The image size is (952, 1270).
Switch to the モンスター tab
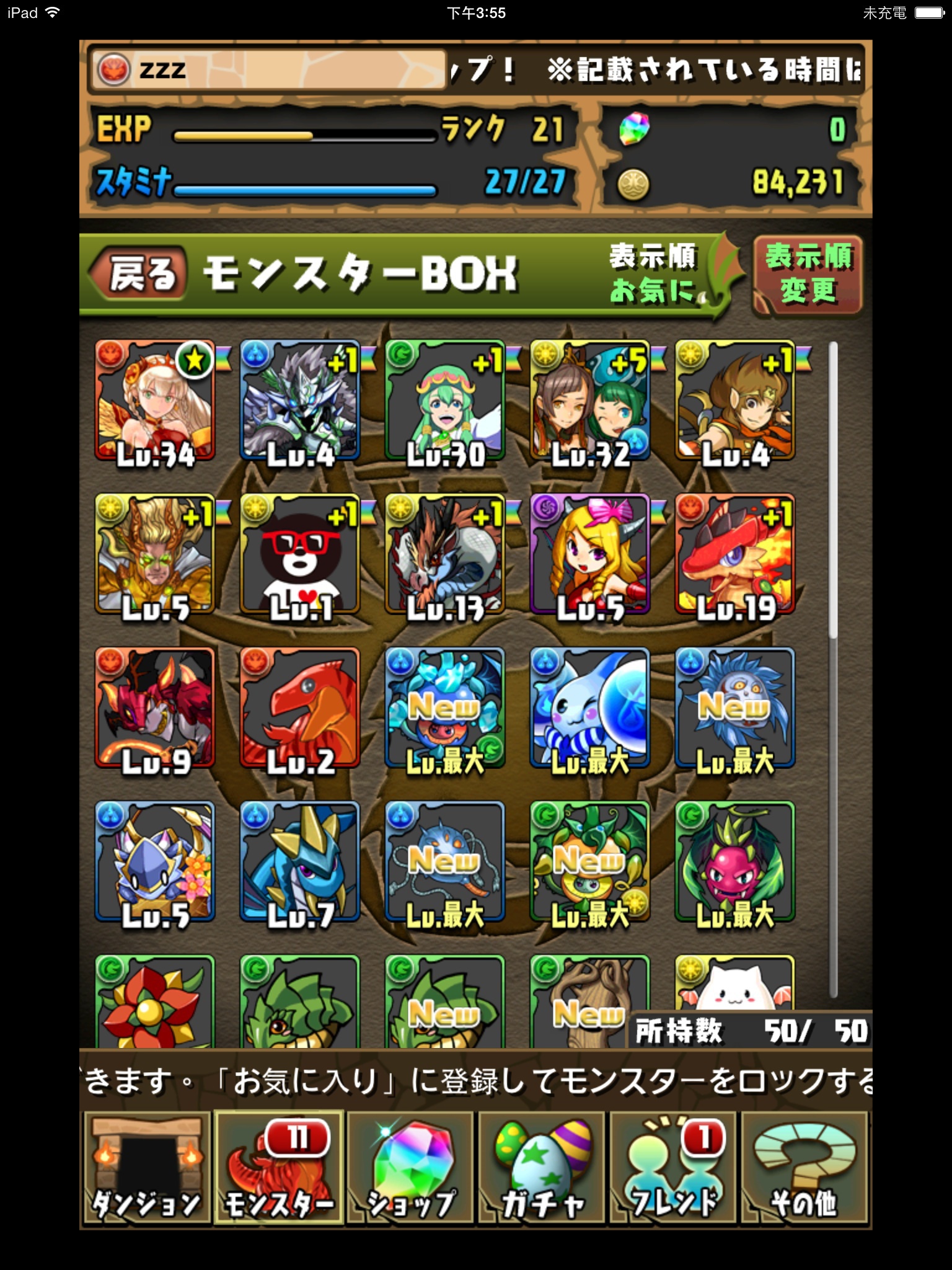(x=279, y=1168)
